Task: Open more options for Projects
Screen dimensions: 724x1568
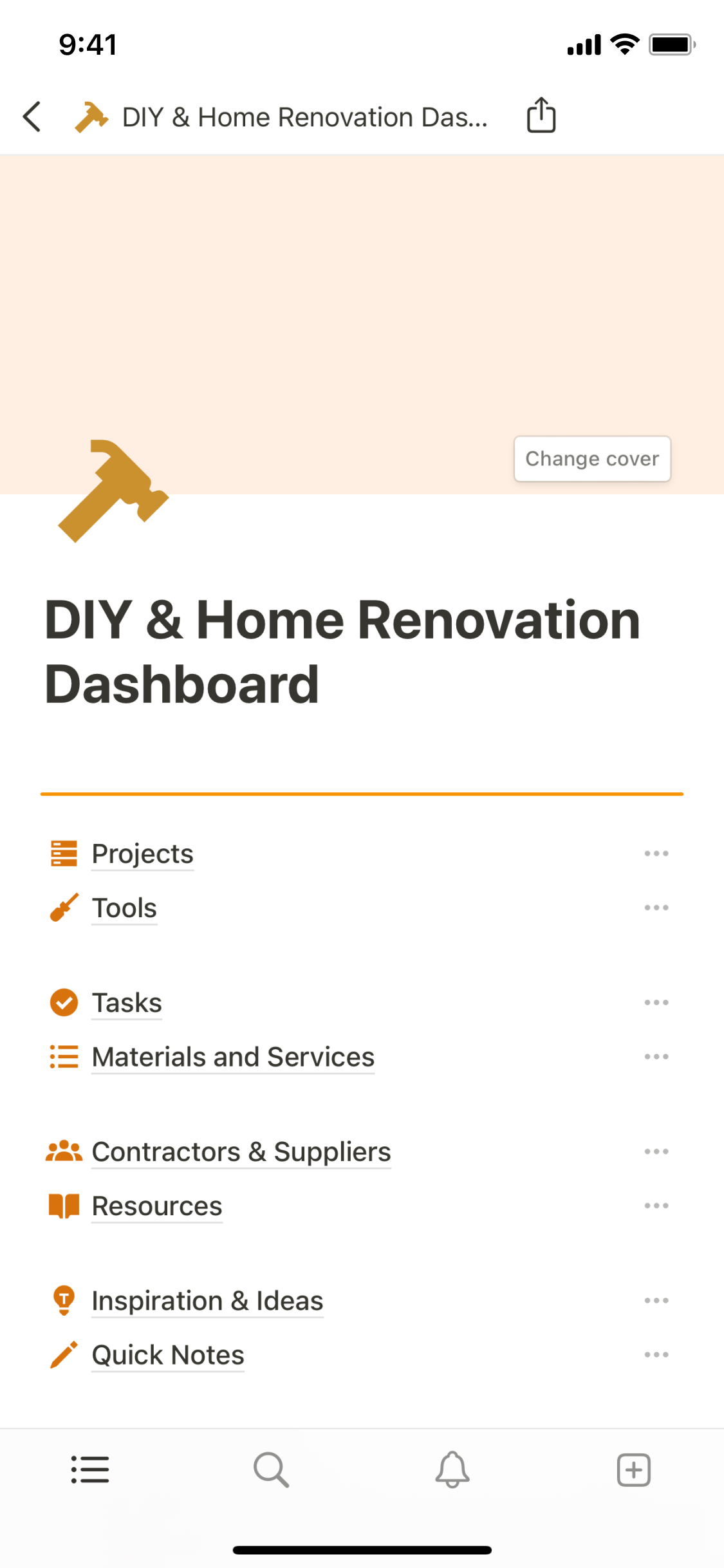Action: click(x=656, y=854)
